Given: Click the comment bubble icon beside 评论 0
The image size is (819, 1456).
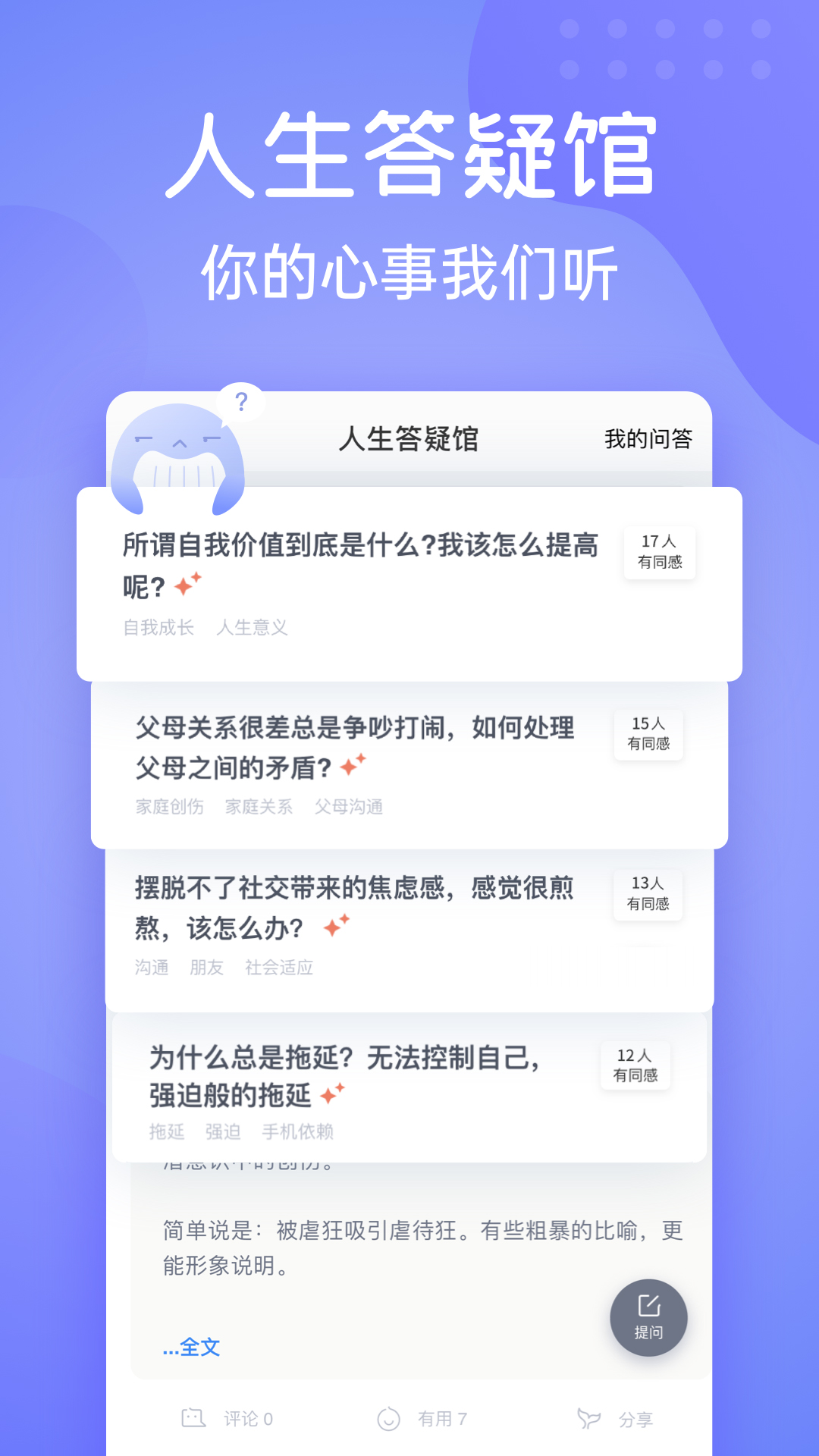Looking at the screenshot, I should [195, 1419].
